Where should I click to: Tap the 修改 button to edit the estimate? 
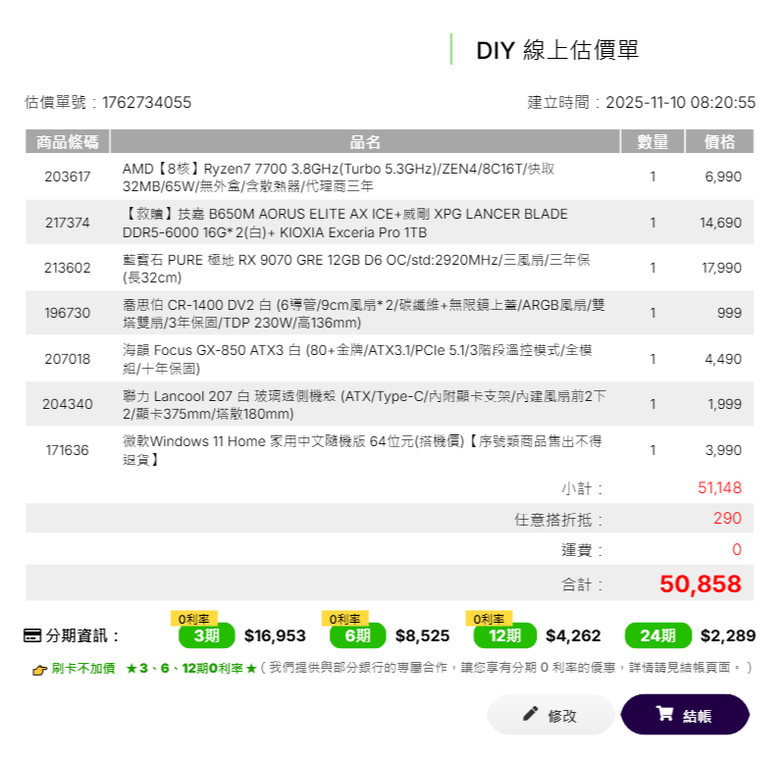point(551,715)
